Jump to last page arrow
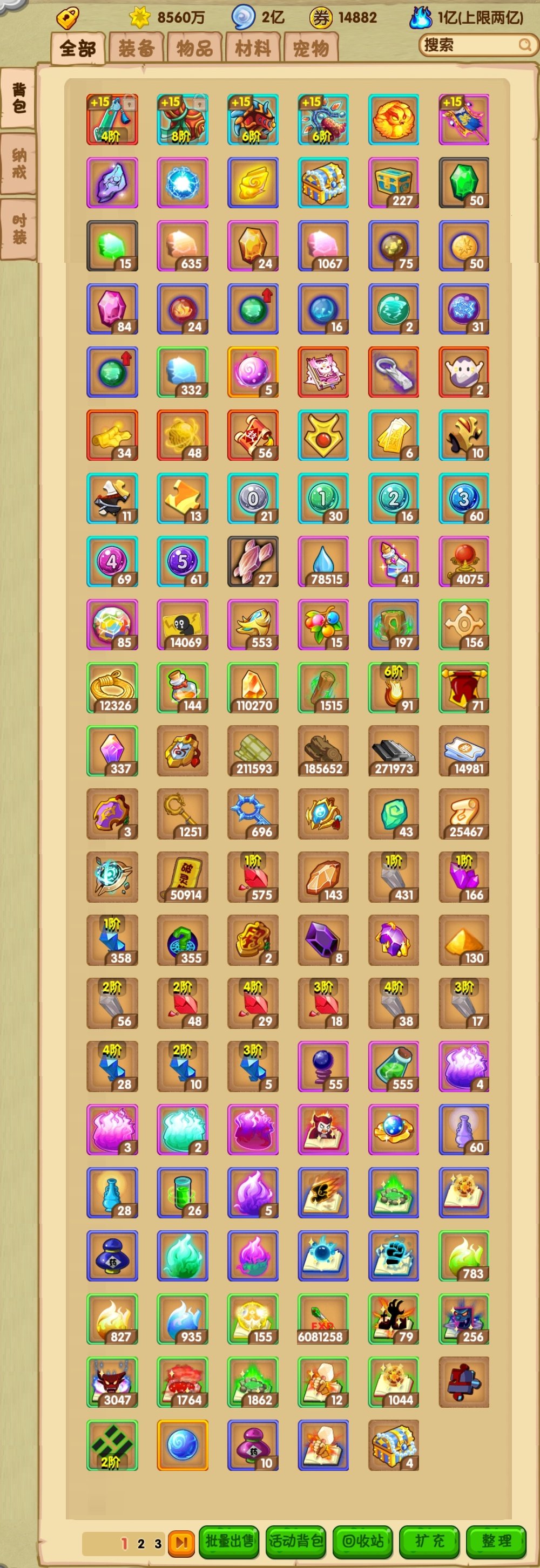This screenshot has width=540, height=1568. coord(181,1543)
